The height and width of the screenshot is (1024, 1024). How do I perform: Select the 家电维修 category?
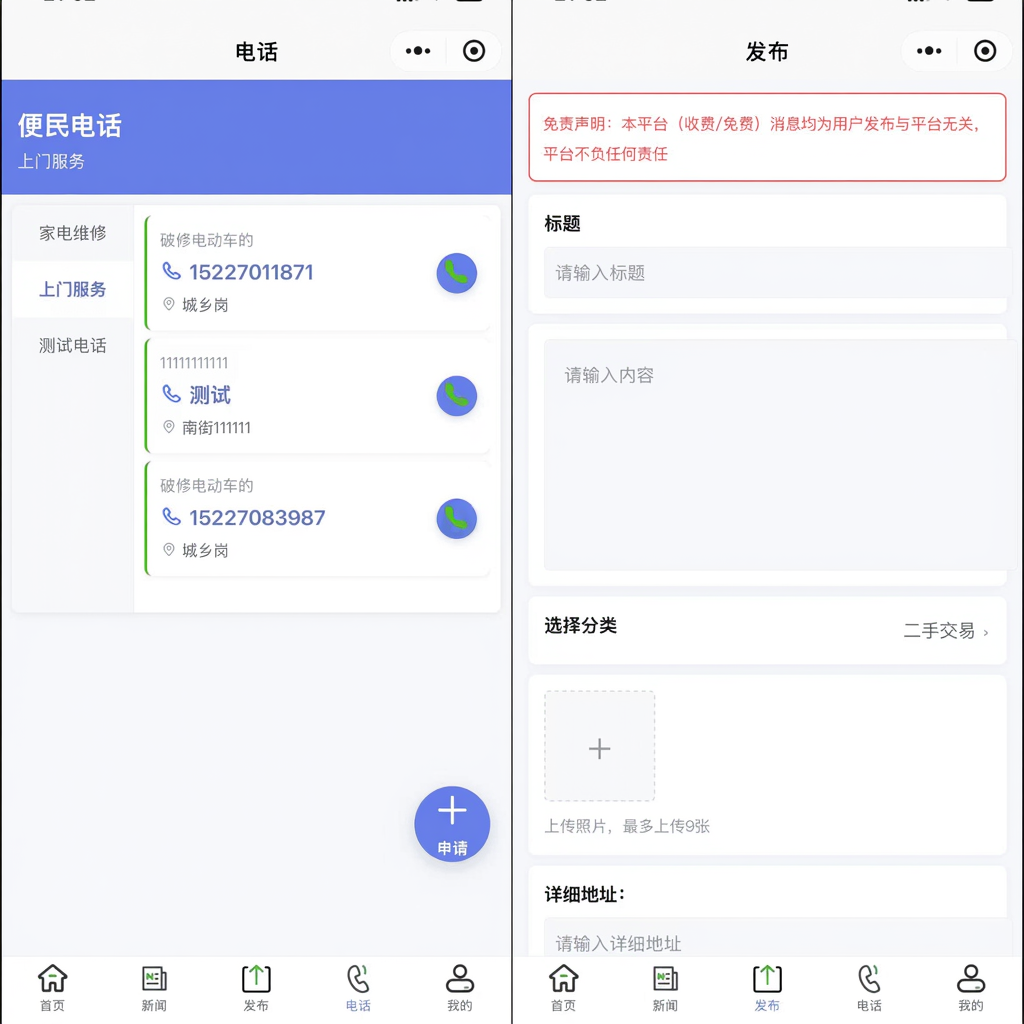[x=72, y=233]
